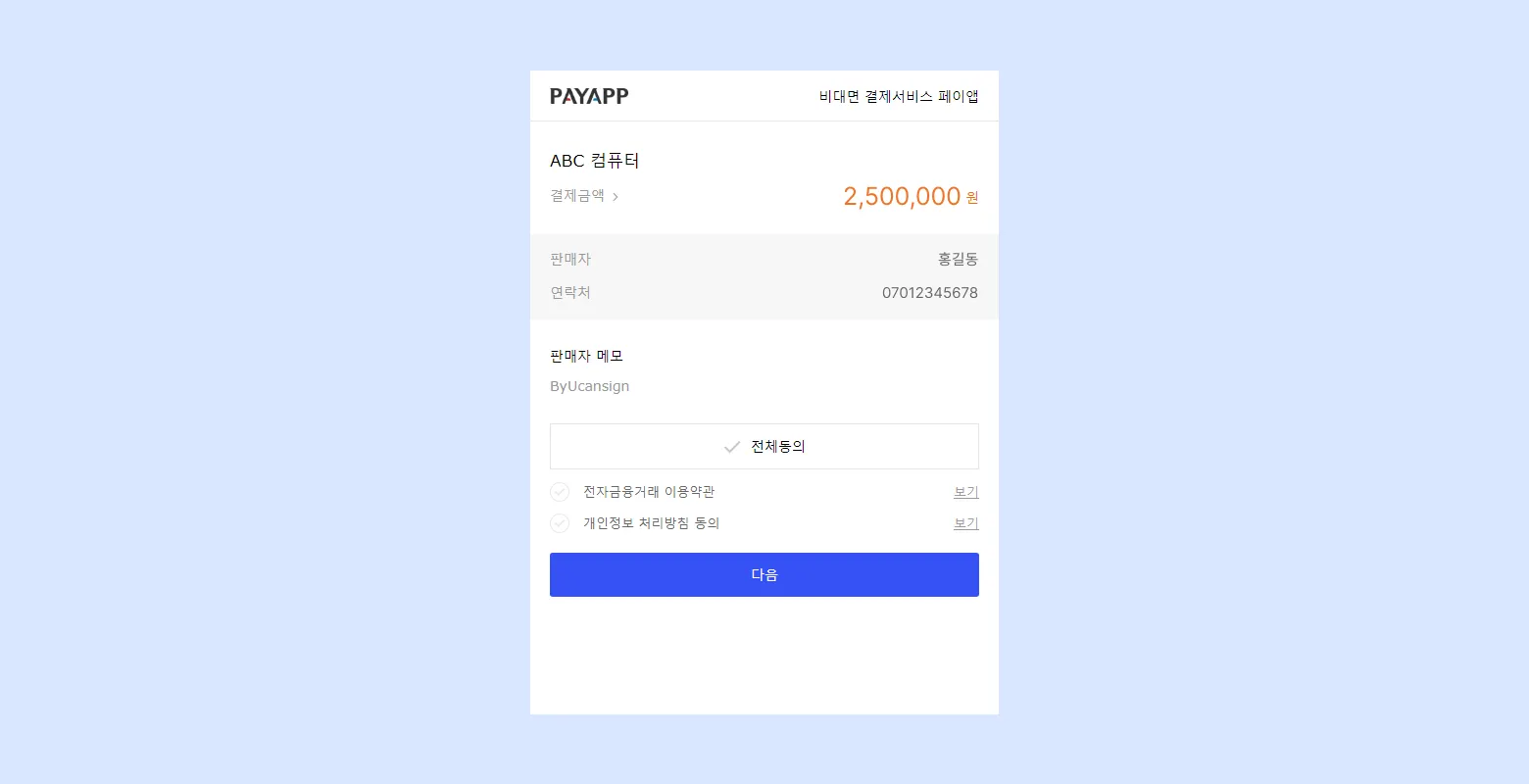This screenshot has height=784, width=1529.
Task: Tap the blue 다음 button
Action: (764, 575)
